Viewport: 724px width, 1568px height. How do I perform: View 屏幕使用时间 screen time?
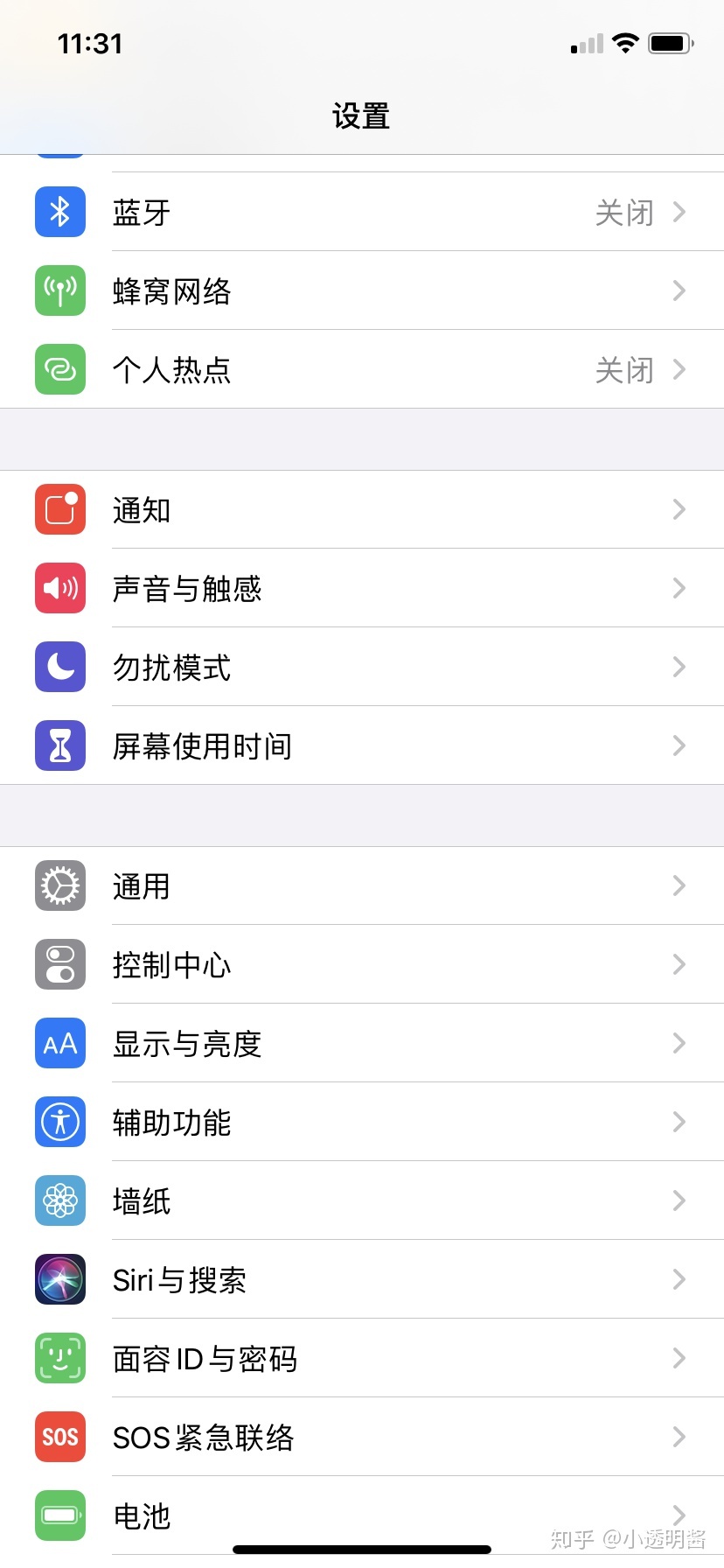[362, 745]
